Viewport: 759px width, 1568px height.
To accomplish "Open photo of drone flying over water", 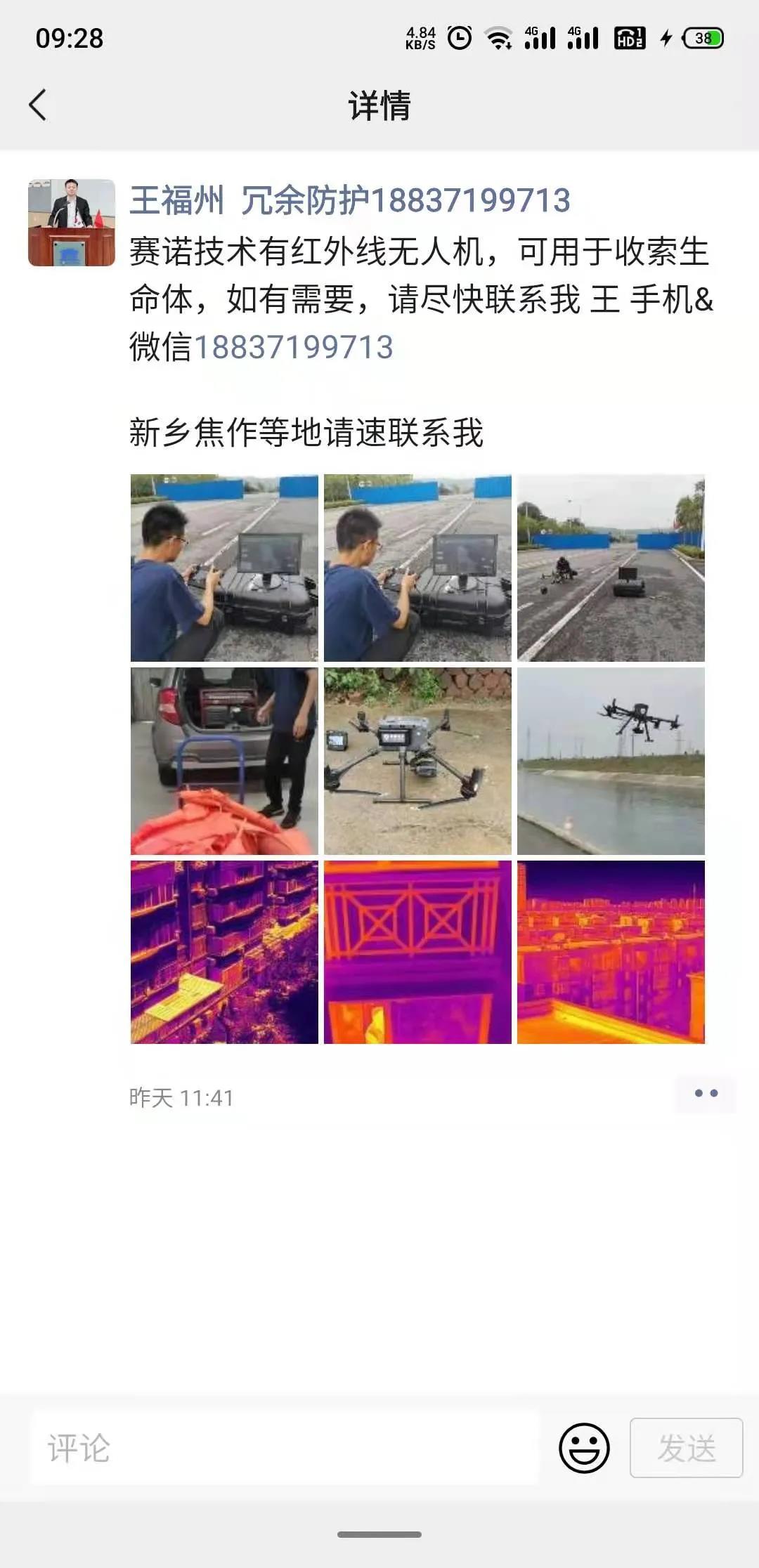I will point(611,761).
